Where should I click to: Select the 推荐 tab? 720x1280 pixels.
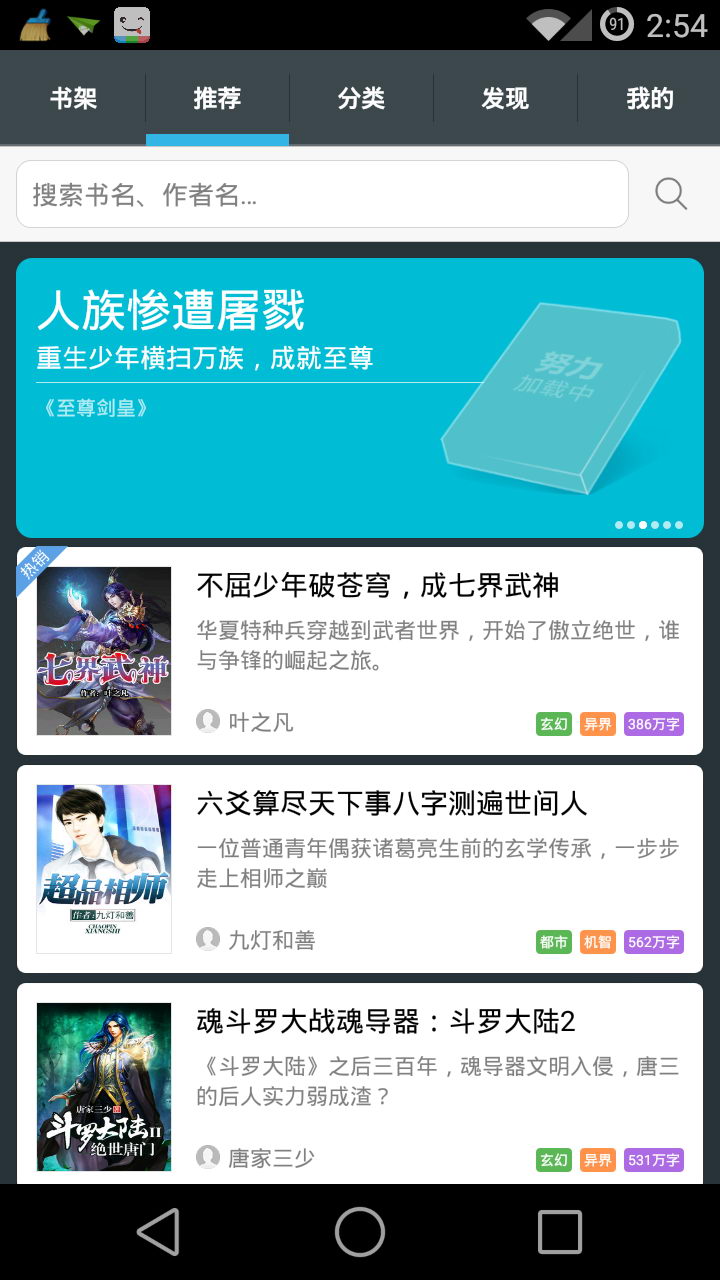(x=217, y=98)
